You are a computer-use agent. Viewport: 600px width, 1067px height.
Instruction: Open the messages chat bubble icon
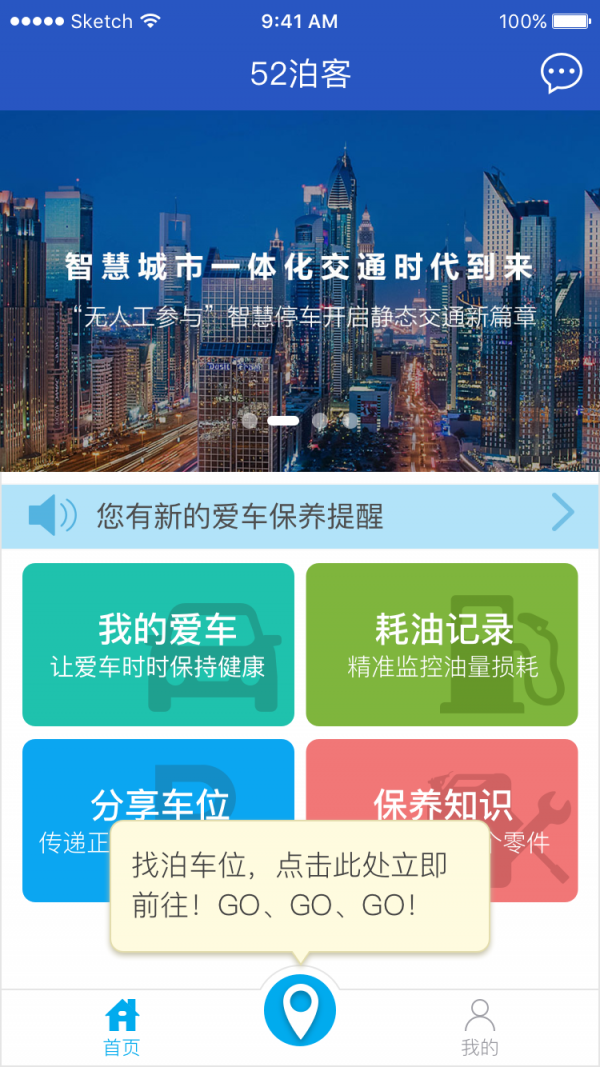[x=561, y=73]
